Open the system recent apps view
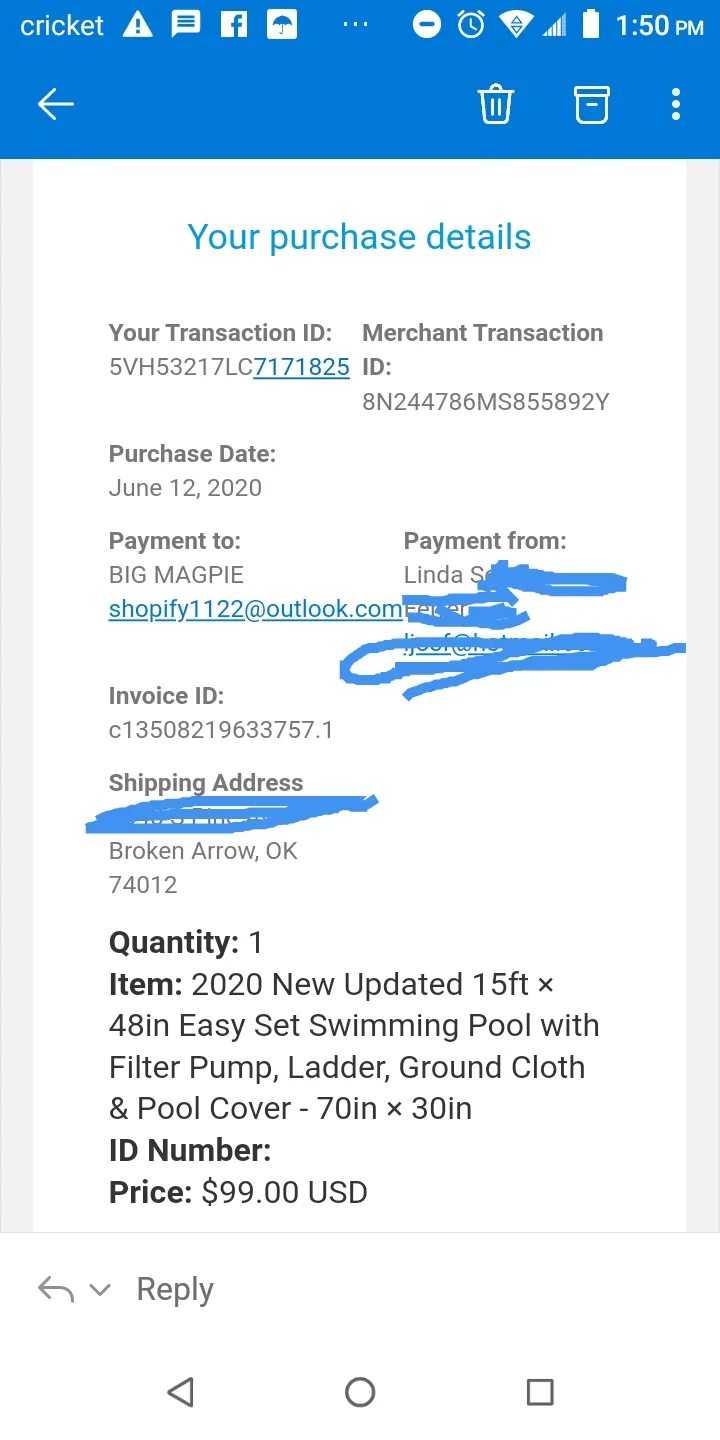Viewport: 720px width, 1440px height. (540, 1392)
